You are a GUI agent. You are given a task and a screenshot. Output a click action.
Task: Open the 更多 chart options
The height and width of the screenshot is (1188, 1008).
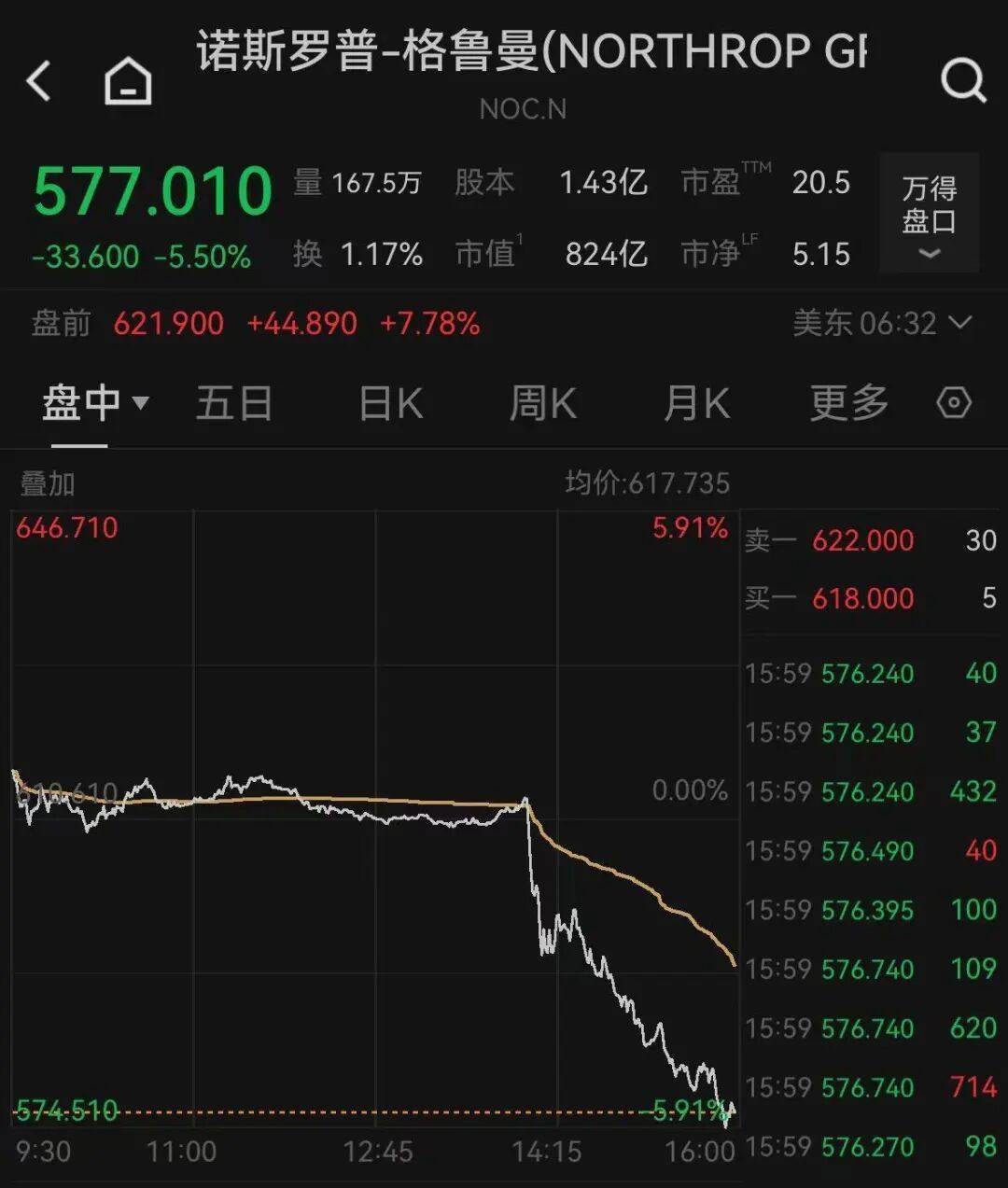(x=848, y=403)
